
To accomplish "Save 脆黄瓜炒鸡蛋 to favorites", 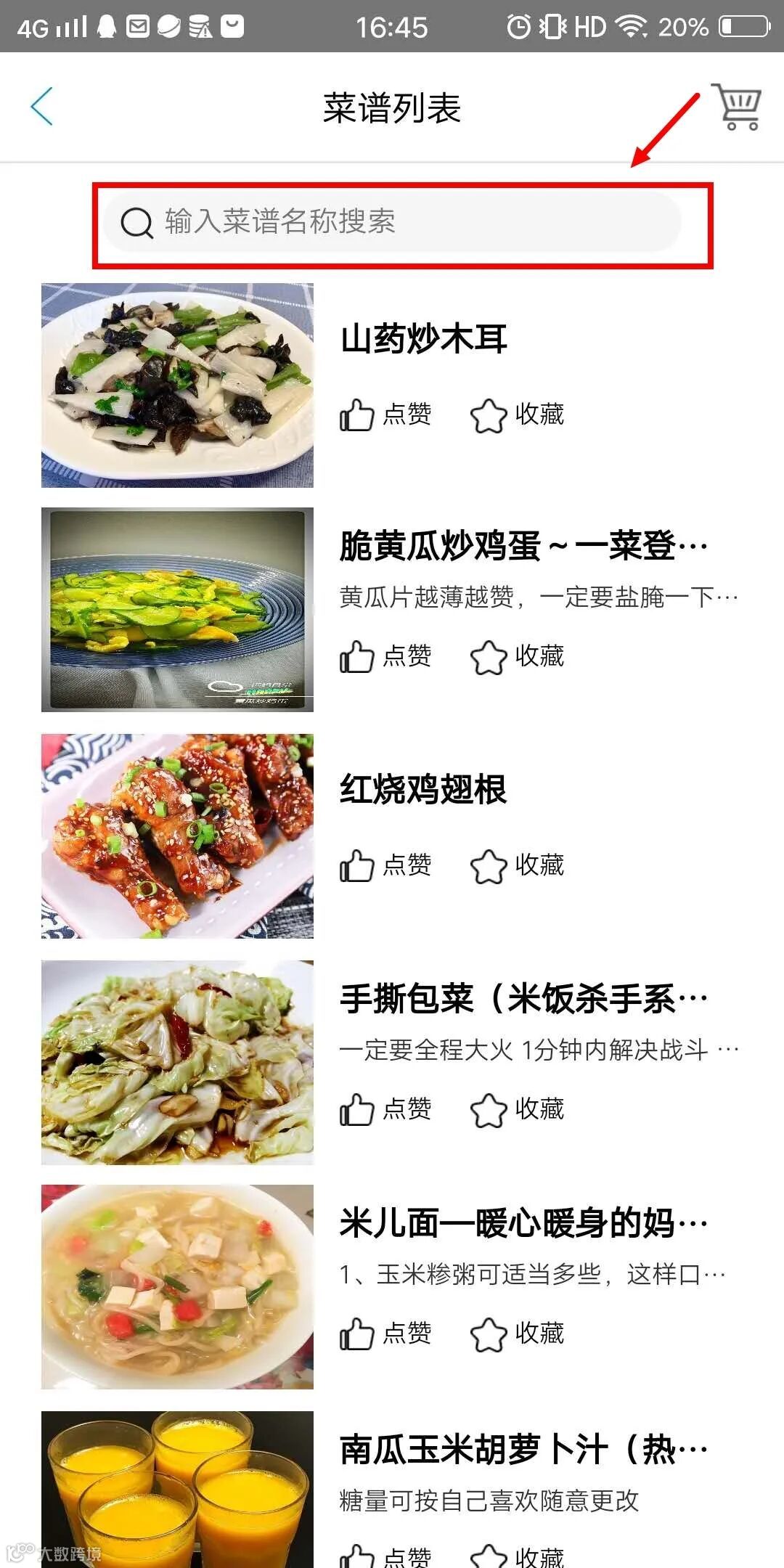I will click(518, 657).
